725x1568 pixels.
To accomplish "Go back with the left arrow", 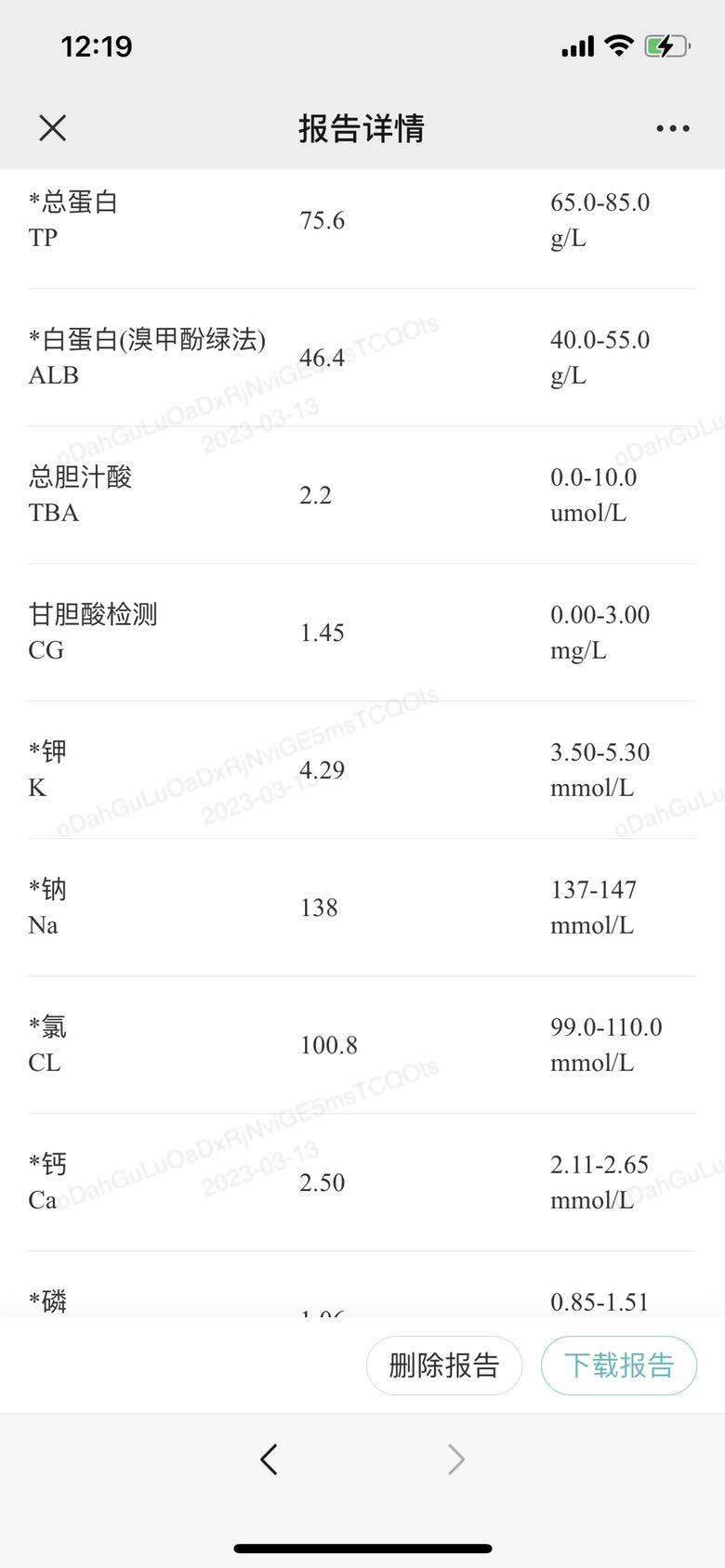I will pos(269,1459).
